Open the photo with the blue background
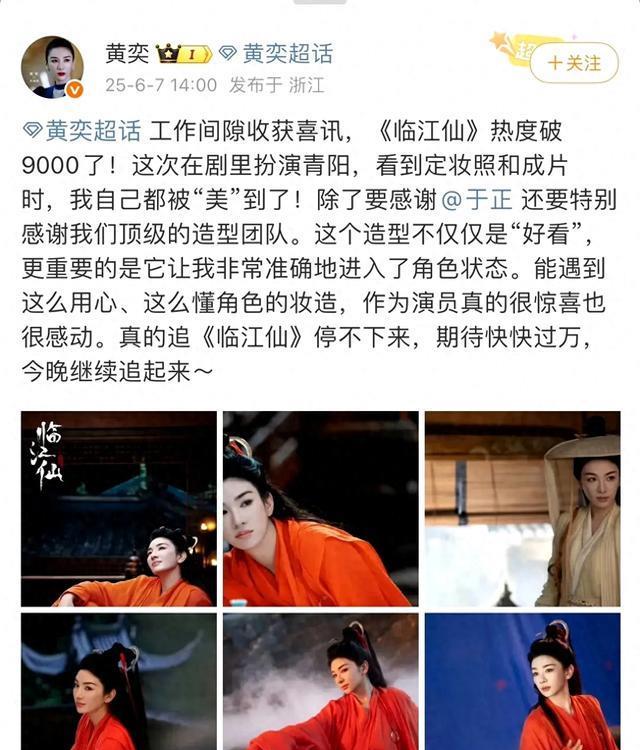Viewport: 640px width, 750px height. (x=522, y=684)
